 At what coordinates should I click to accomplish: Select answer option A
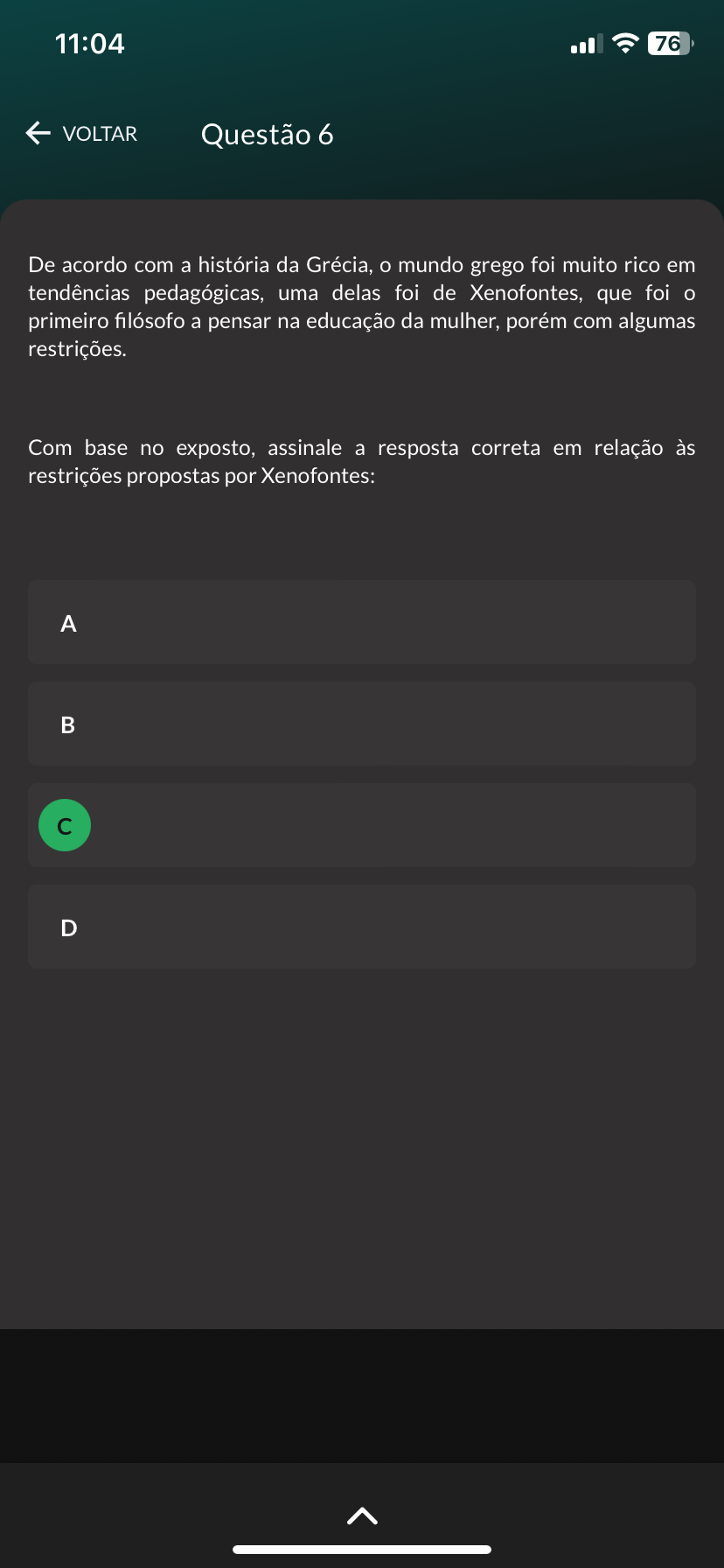point(361,622)
